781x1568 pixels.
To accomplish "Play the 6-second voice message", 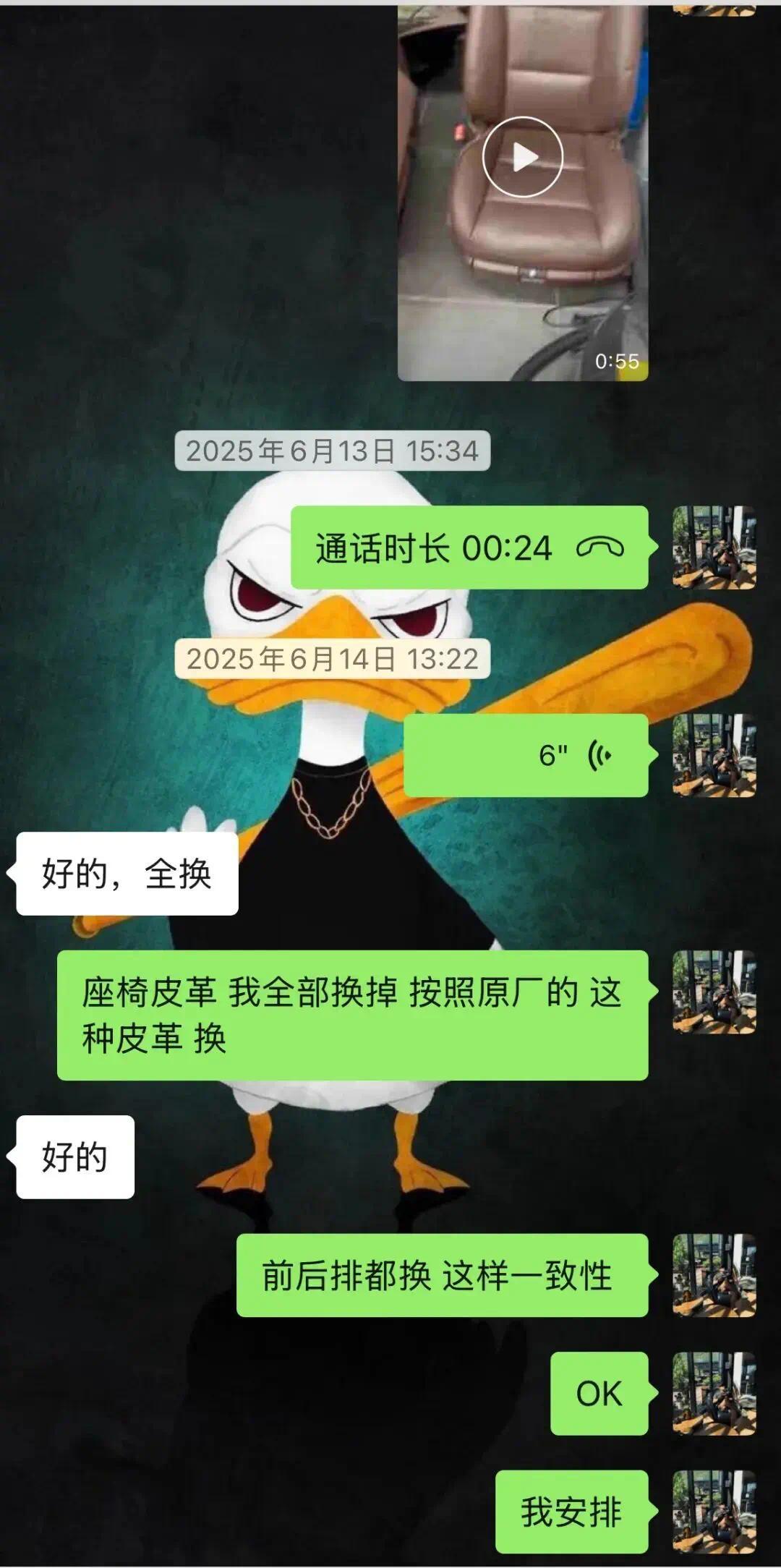I will 526,756.
